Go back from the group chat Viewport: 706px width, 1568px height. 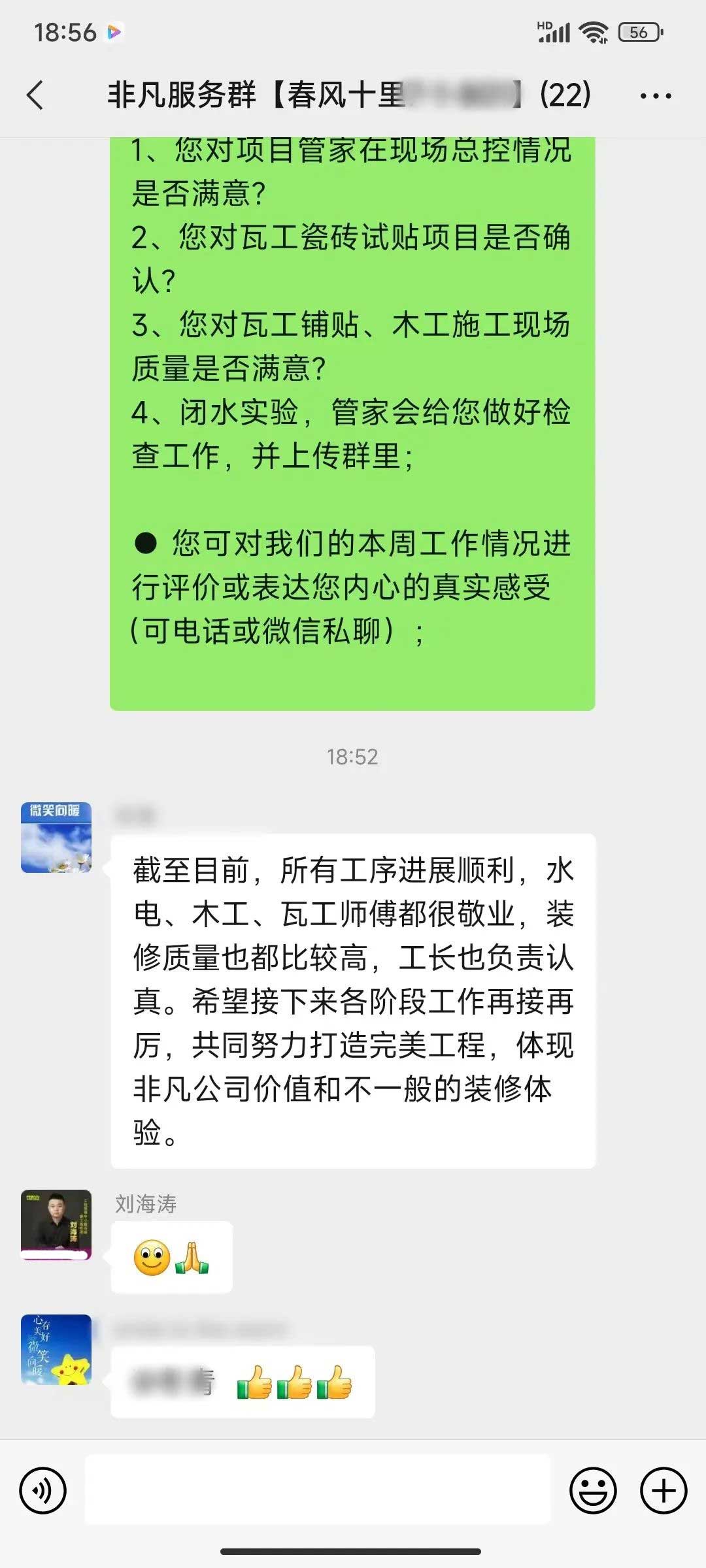[x=36, y=95]
